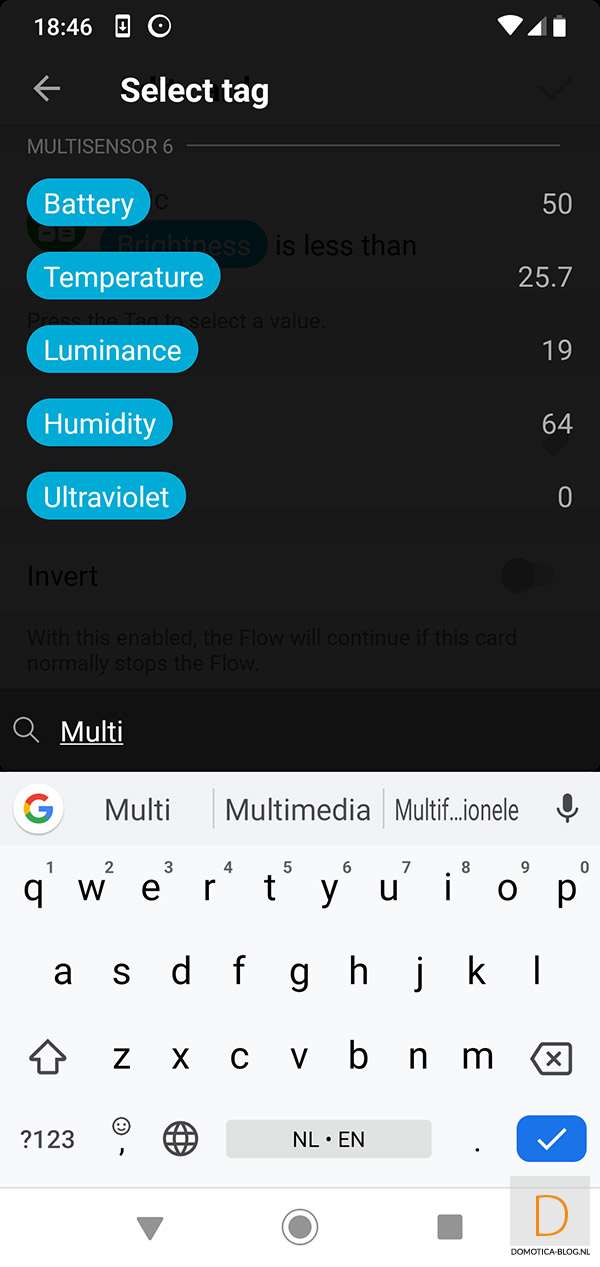Screen dimensions: 600x1267
Task: Pick the Luminance tag
Action: tap(112, 350)
